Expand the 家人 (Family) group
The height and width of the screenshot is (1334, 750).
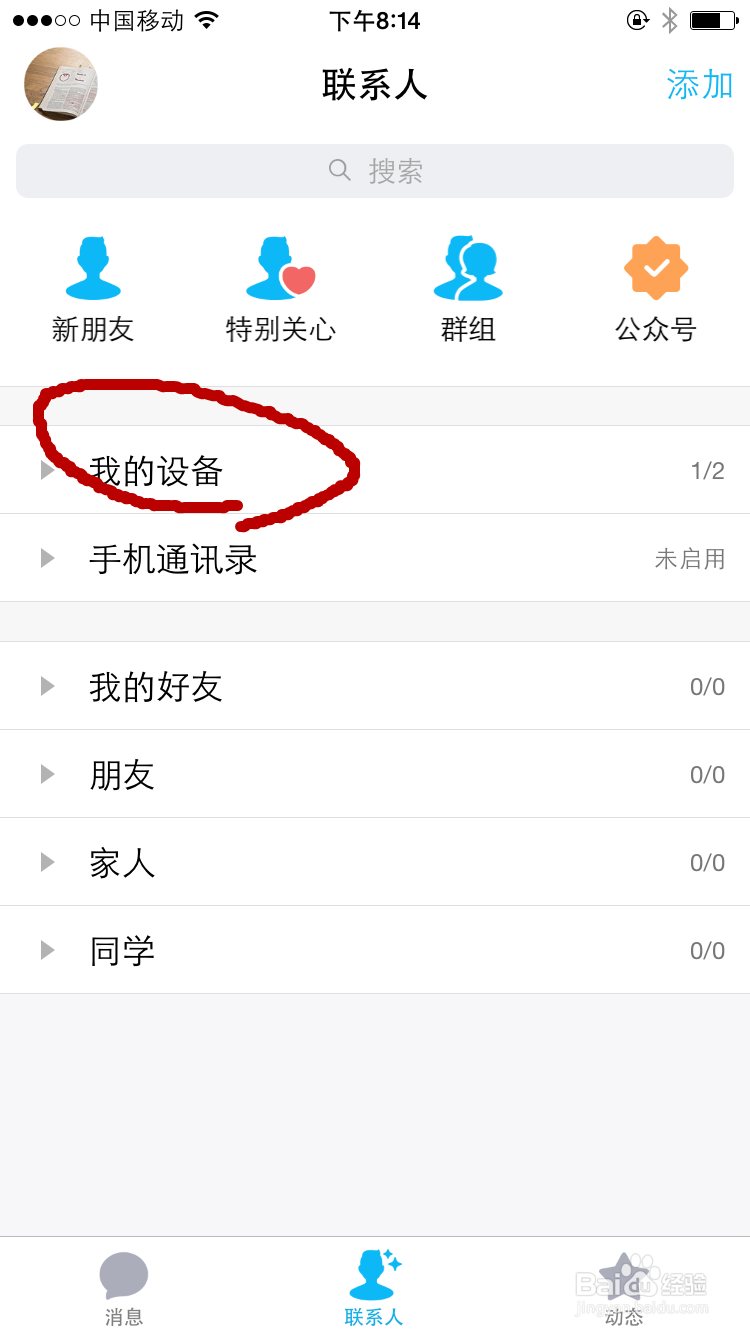[122, 862]
